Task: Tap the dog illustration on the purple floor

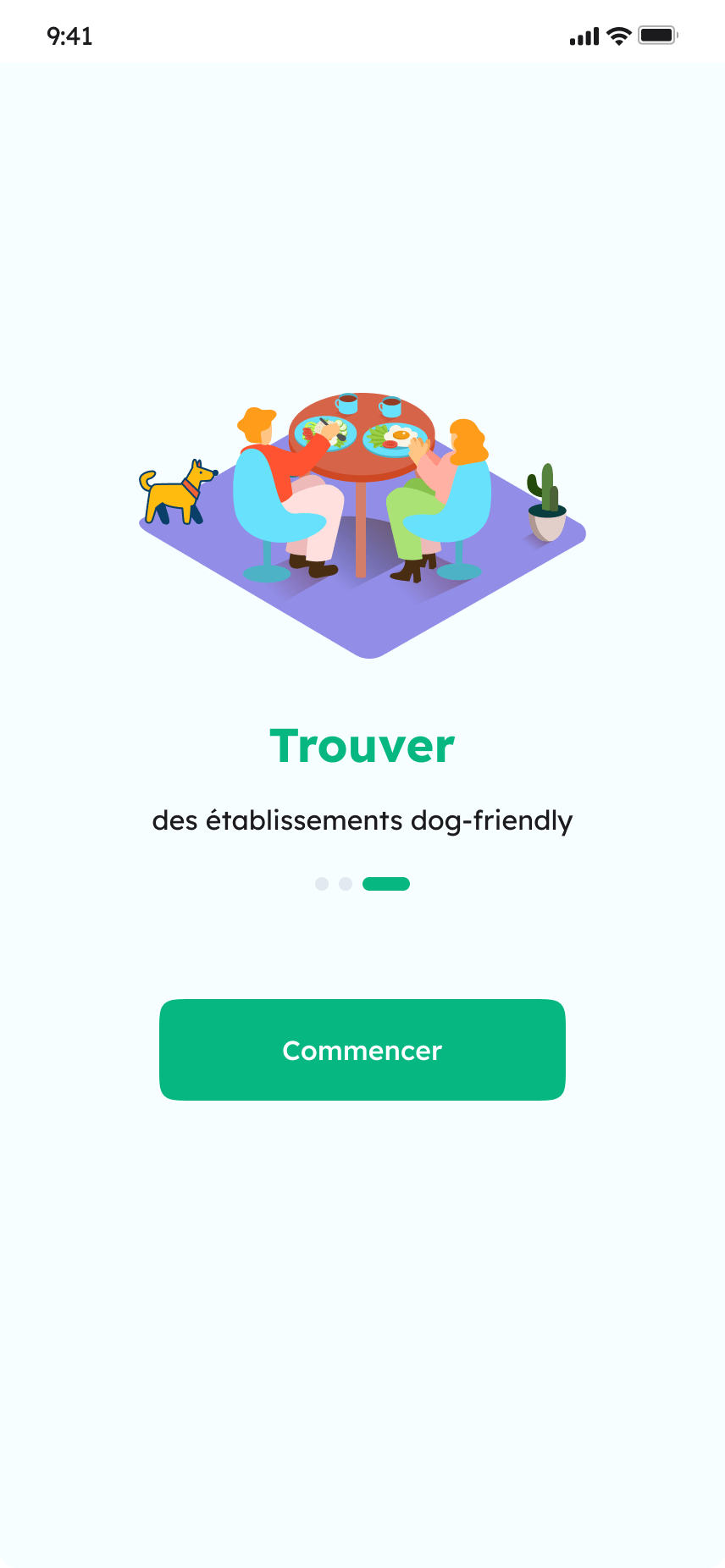Action: [175, 493]
